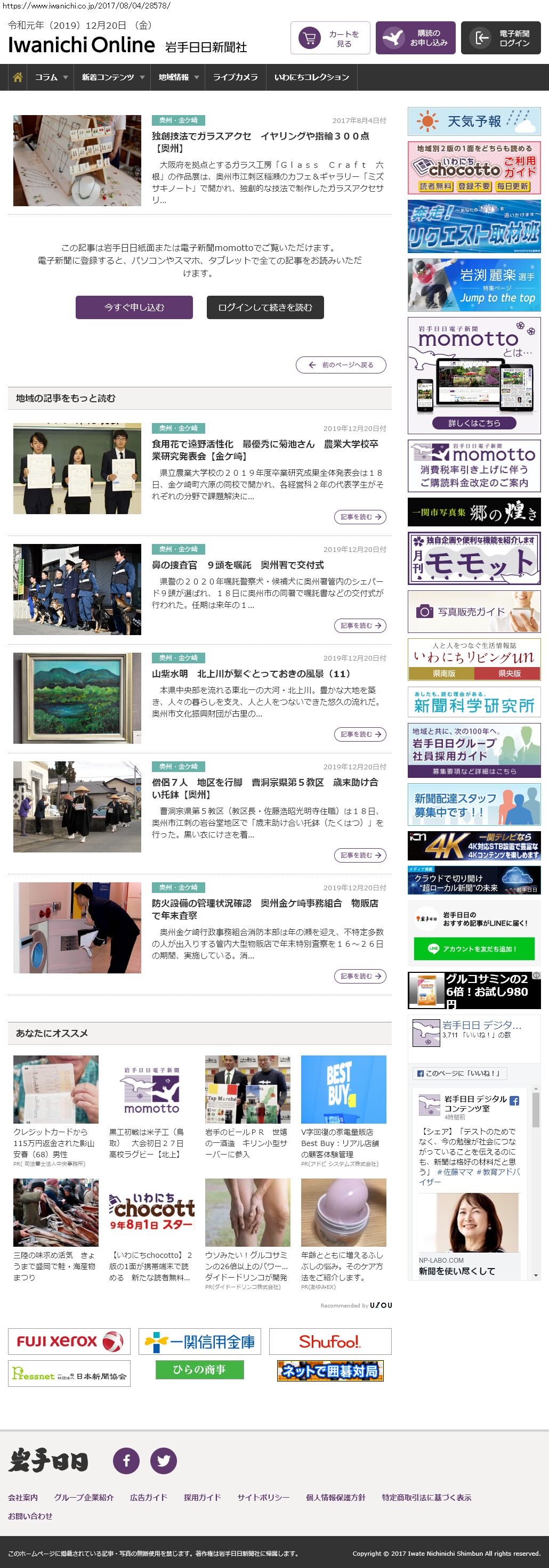Tap 購読のお申し込み subscription button
549x1568 pixels.
pos(415,38)
